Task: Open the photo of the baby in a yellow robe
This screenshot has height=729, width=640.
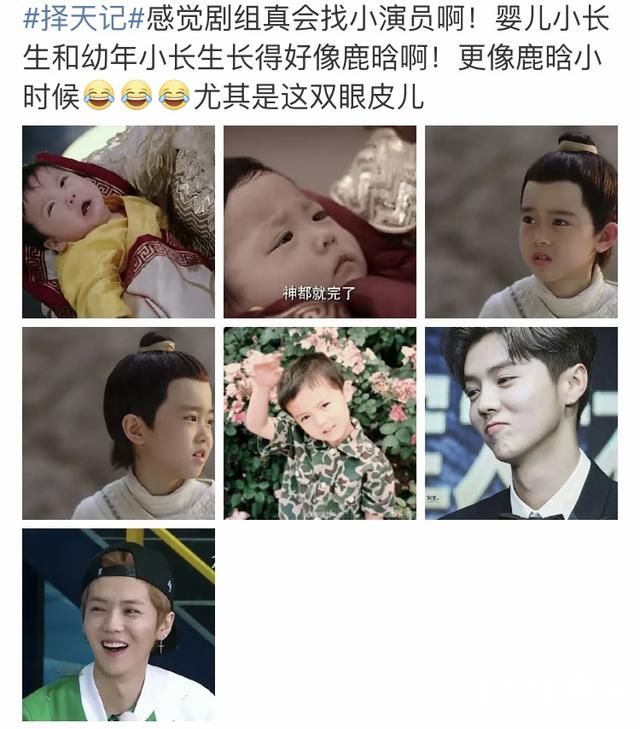Action: [118, 222]
